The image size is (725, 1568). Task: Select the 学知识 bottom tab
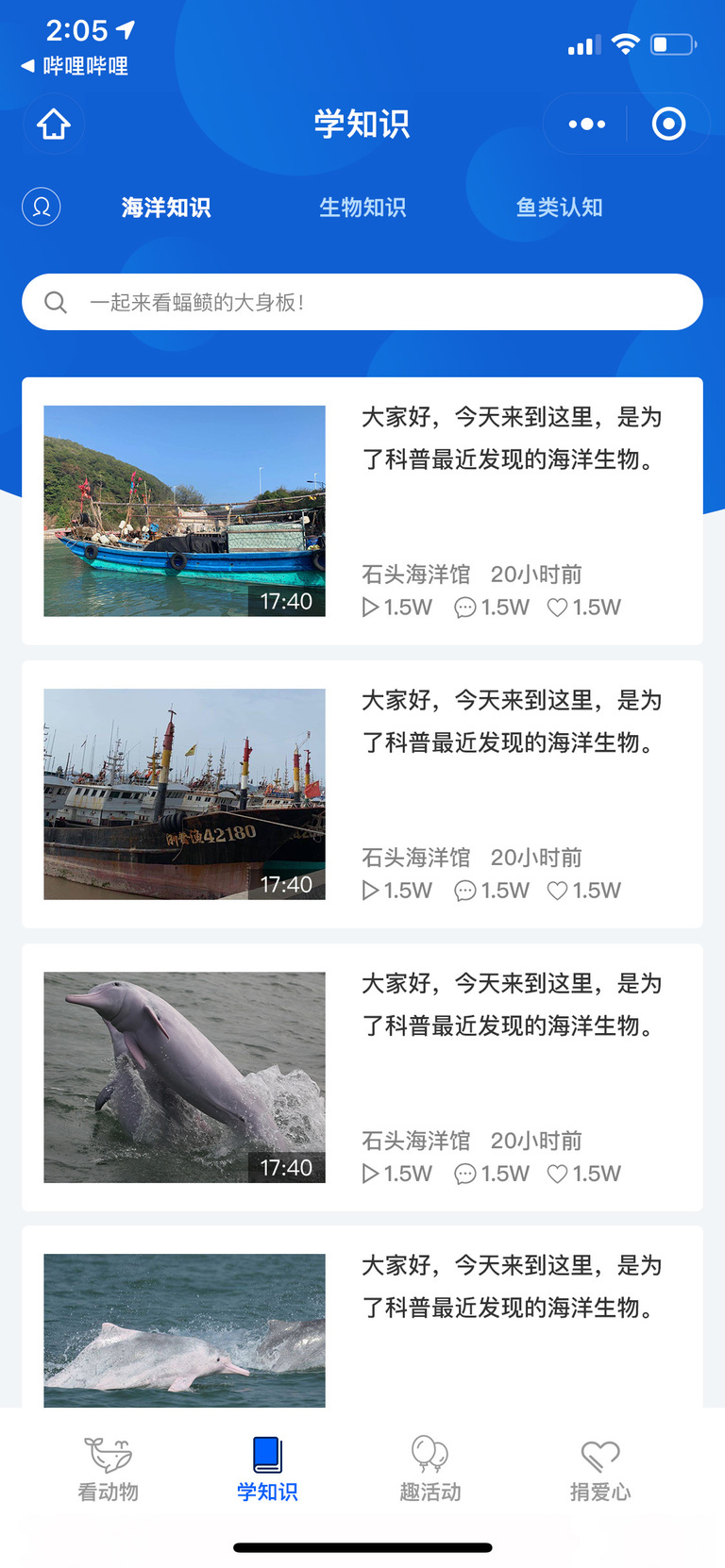267,1469
